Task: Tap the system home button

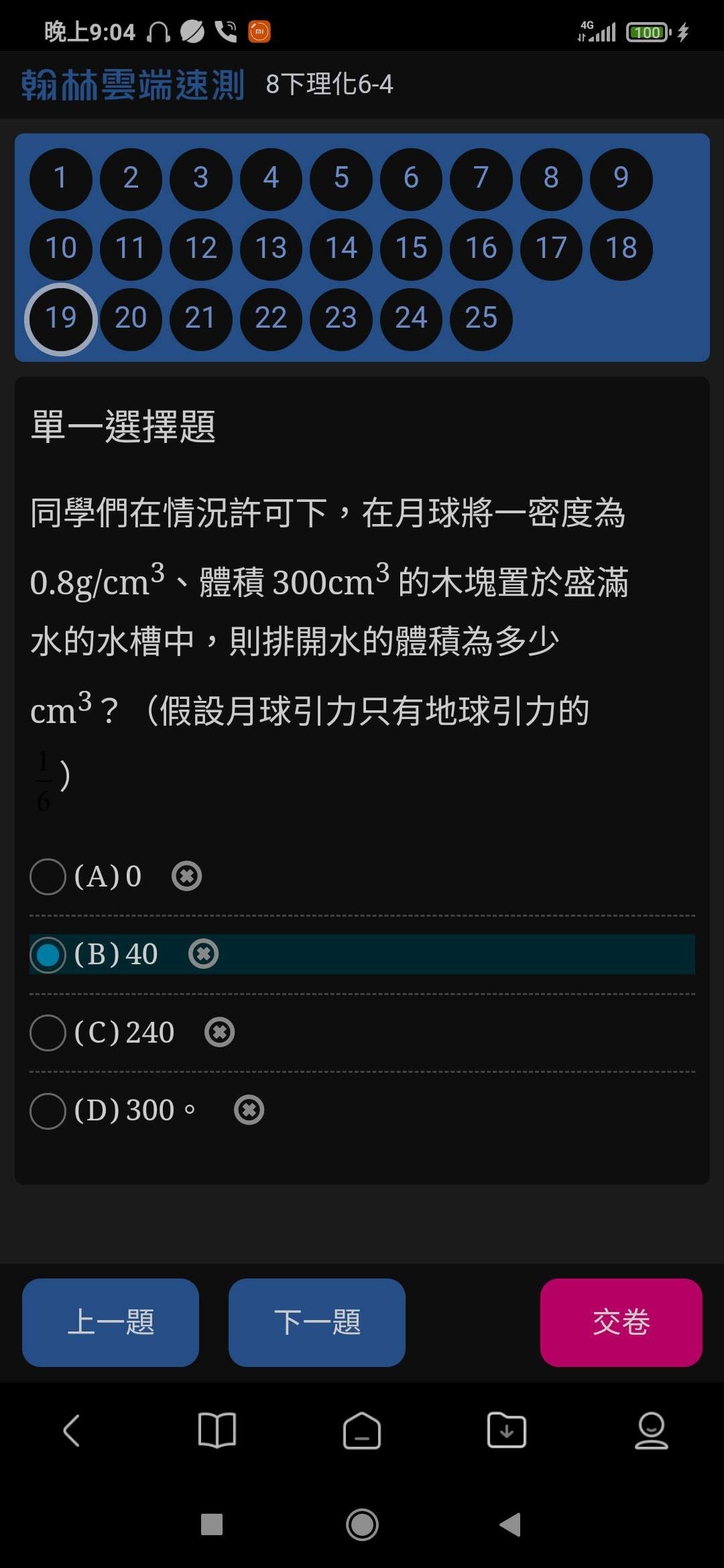Action: (362, 1525)
